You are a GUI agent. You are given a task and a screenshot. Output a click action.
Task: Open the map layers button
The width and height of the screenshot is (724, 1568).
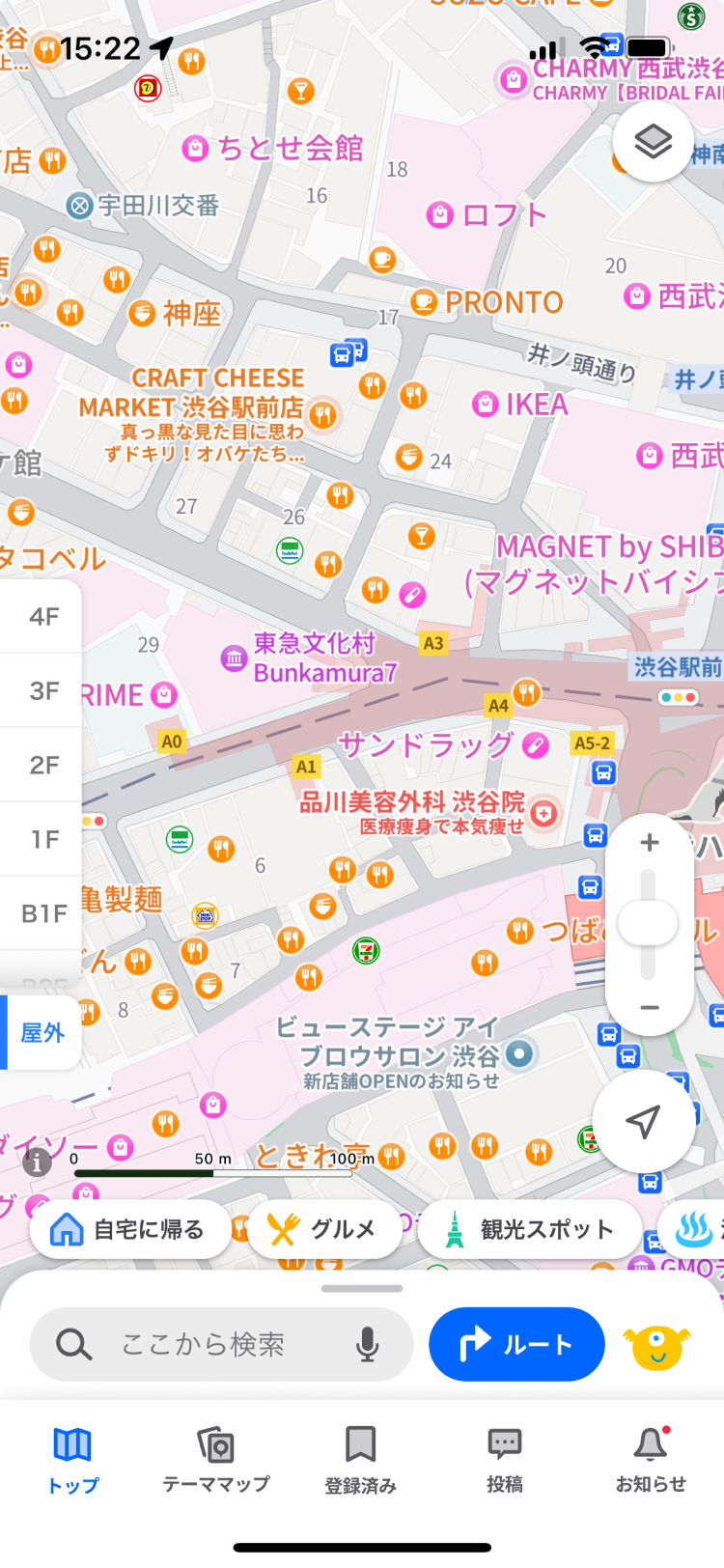click(653, 142)
